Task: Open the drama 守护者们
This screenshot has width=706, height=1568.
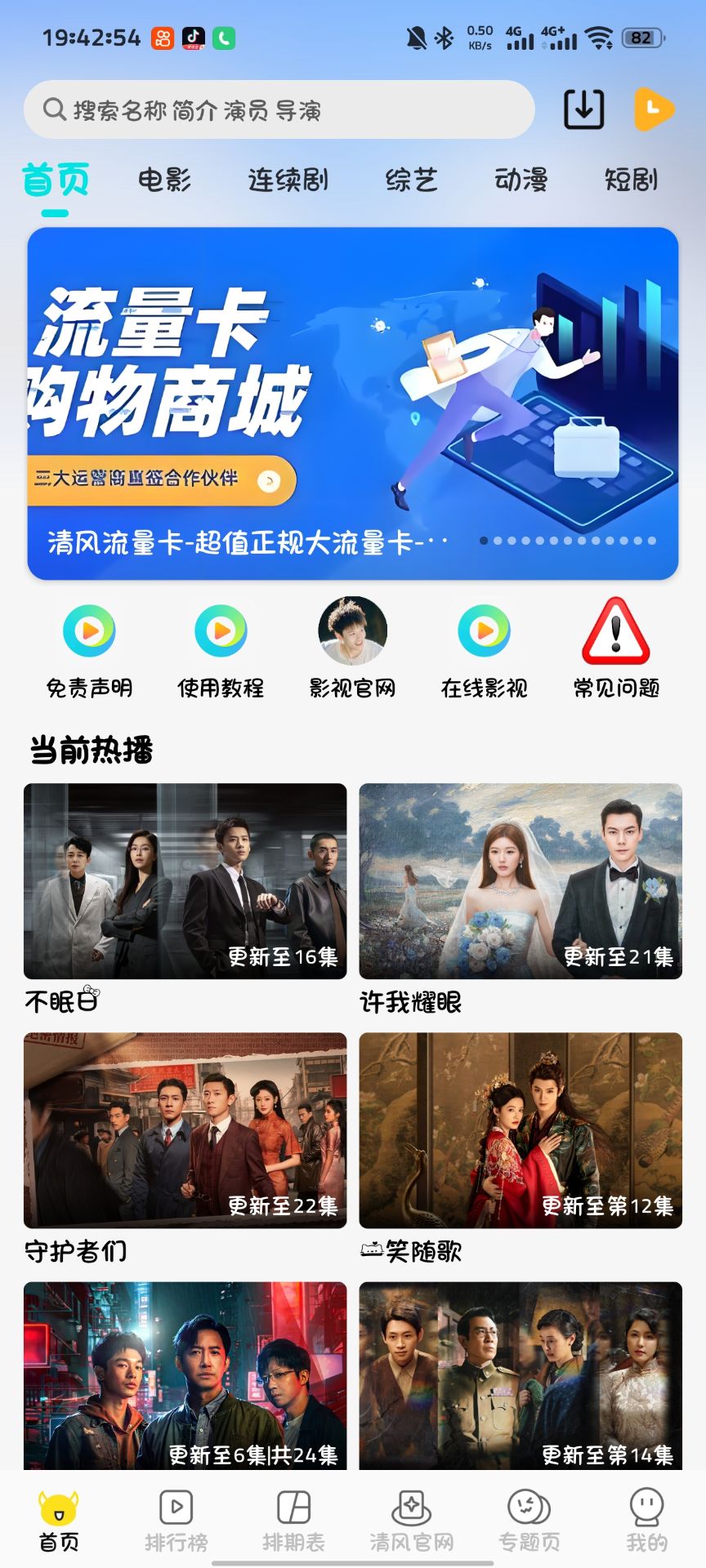Action: [x=185, y=1131]
